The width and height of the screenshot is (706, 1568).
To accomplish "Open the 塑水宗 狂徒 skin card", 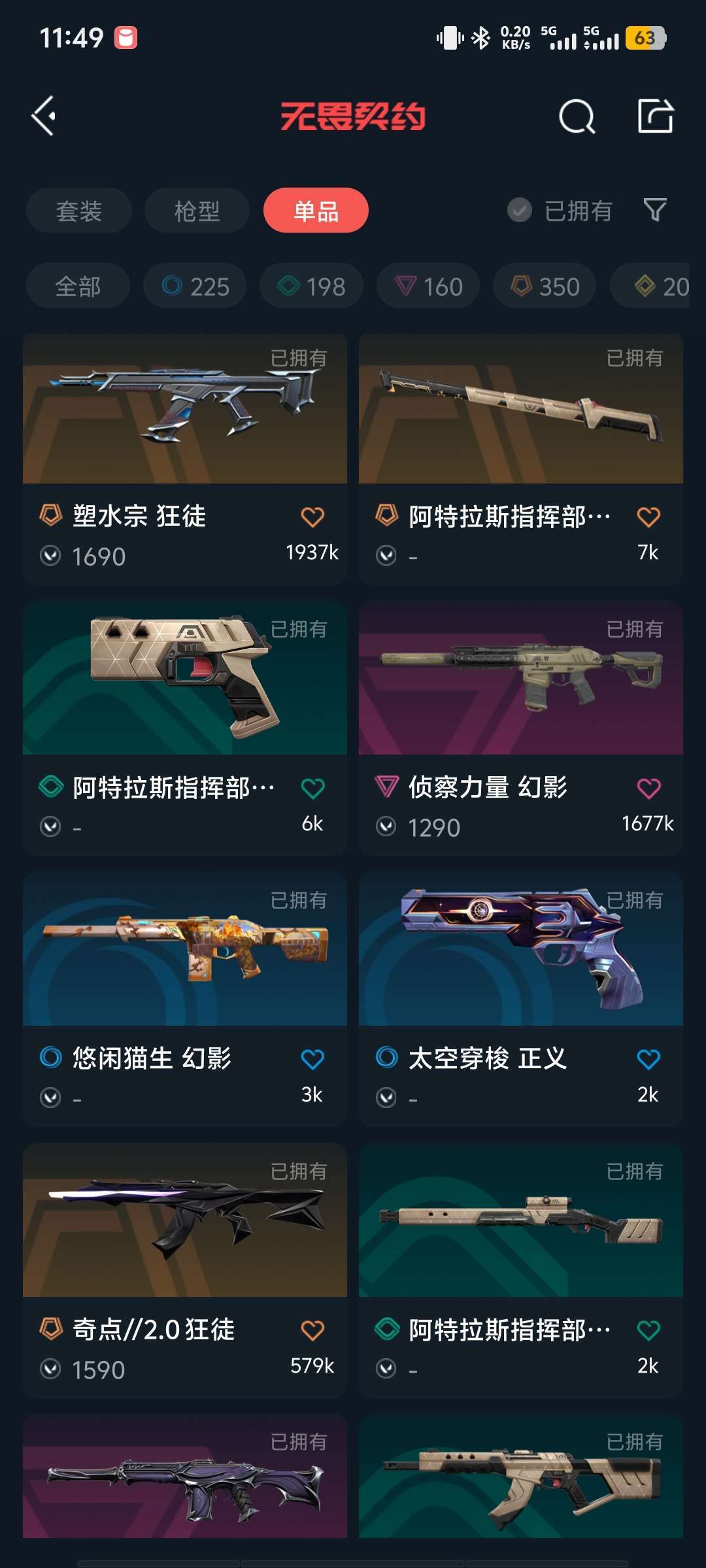I will pyautogui.click(x=185, y=459).
